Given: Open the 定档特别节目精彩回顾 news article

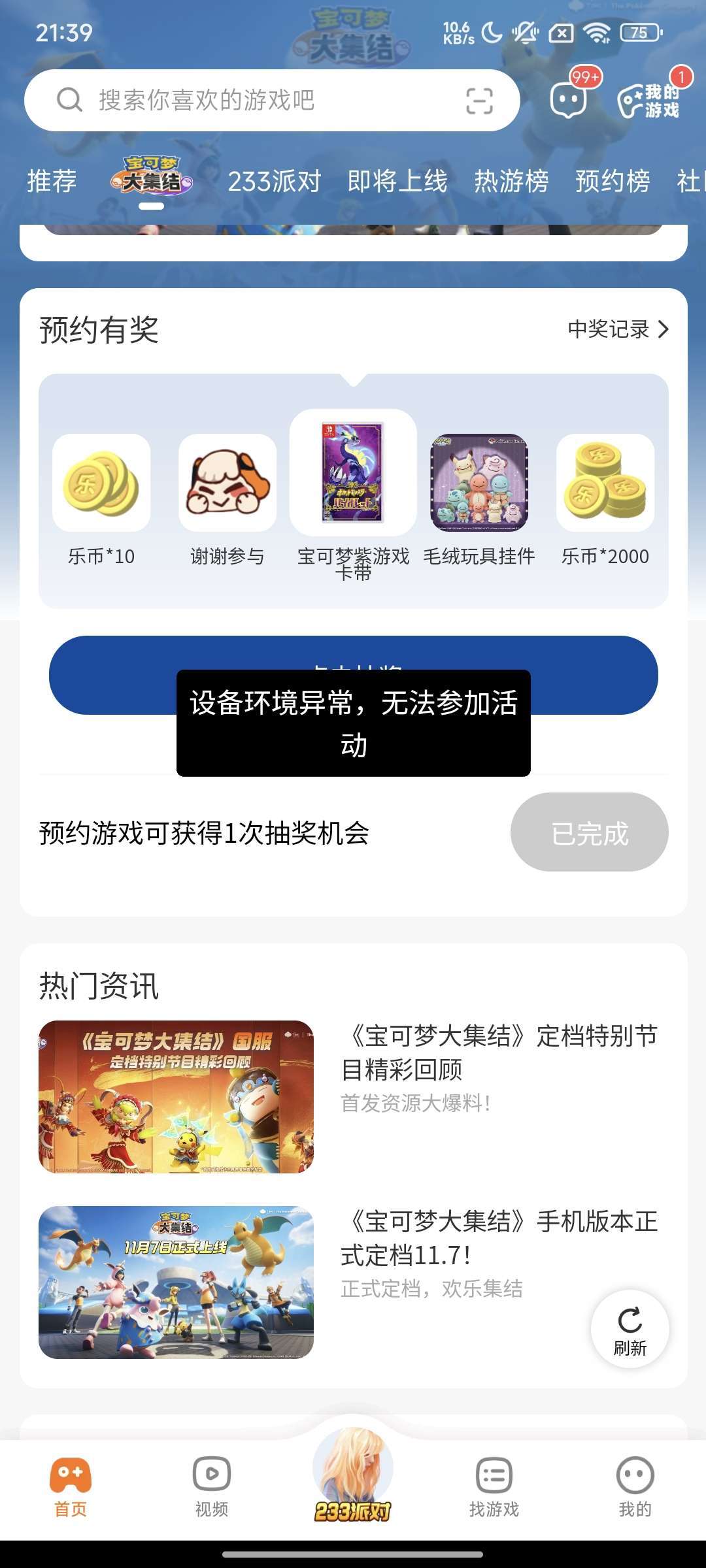Looking at the screenshot, I should [499, 1052].
